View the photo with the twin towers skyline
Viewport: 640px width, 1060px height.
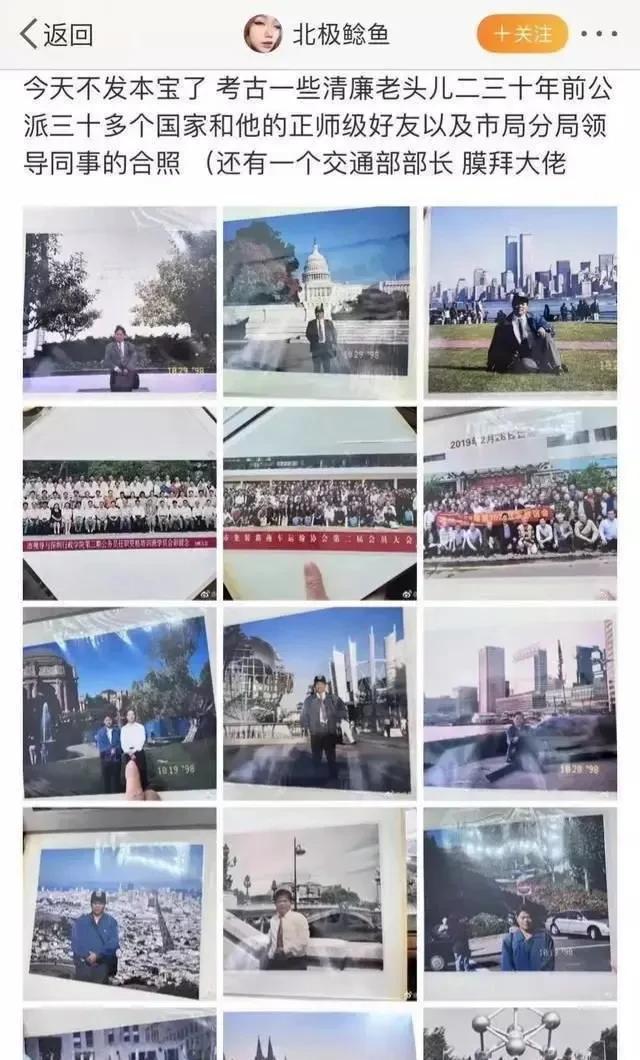521,300
